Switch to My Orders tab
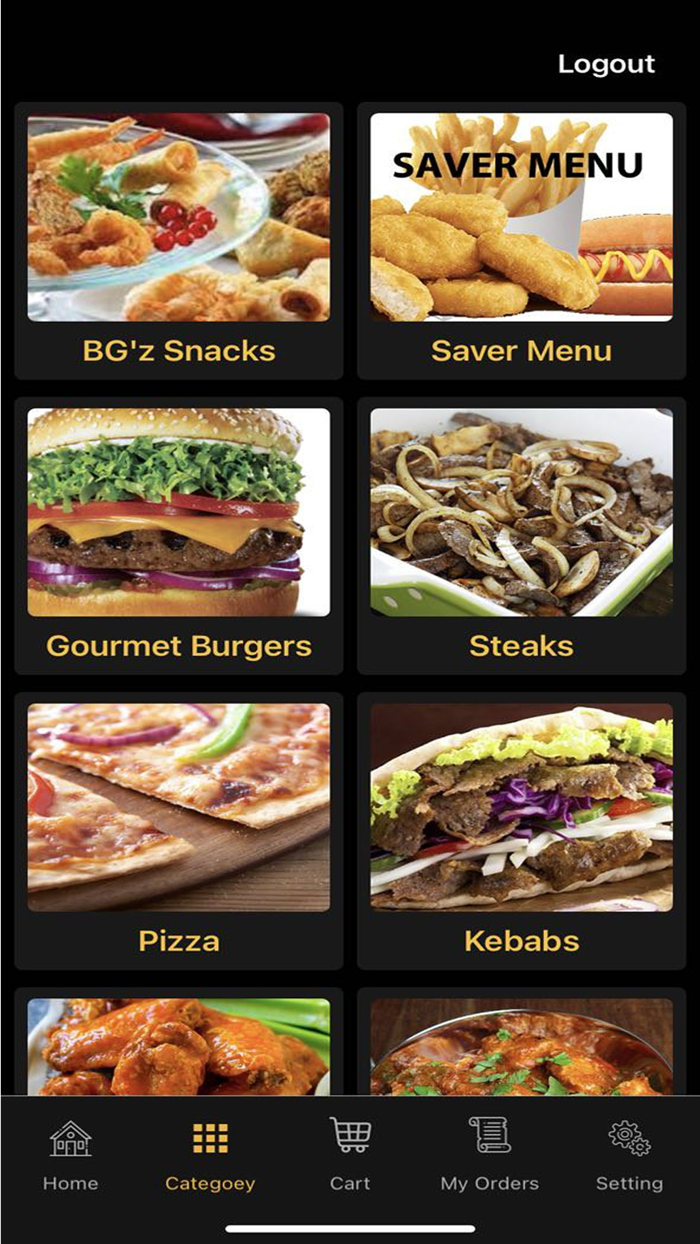Viewport: 700px width, 1244px height. pos(490,1155)
